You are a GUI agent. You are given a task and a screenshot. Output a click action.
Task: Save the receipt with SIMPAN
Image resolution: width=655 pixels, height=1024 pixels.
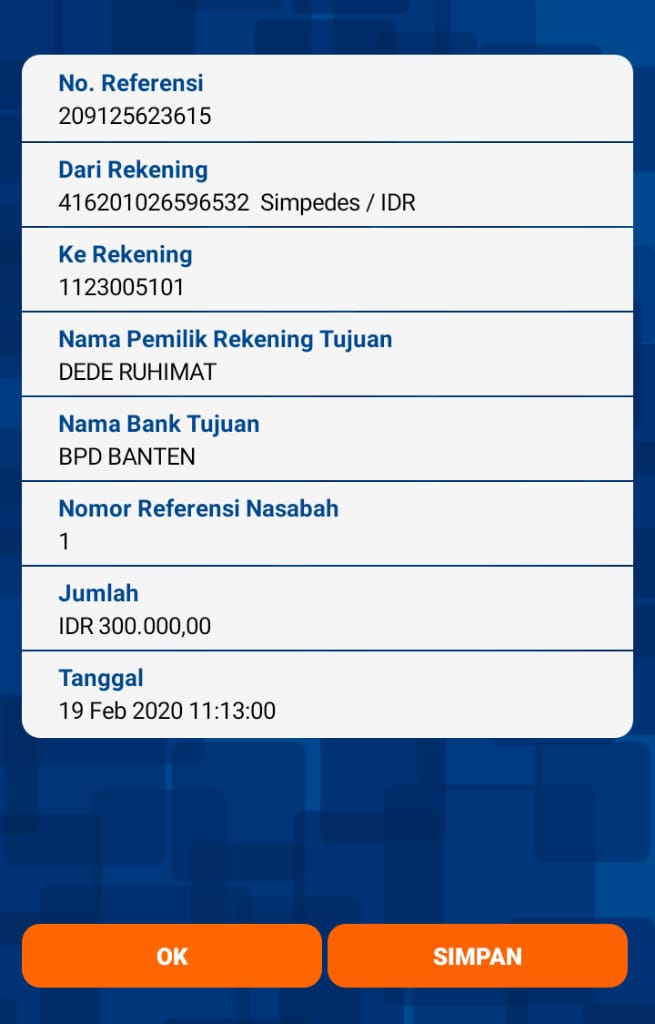477,956
